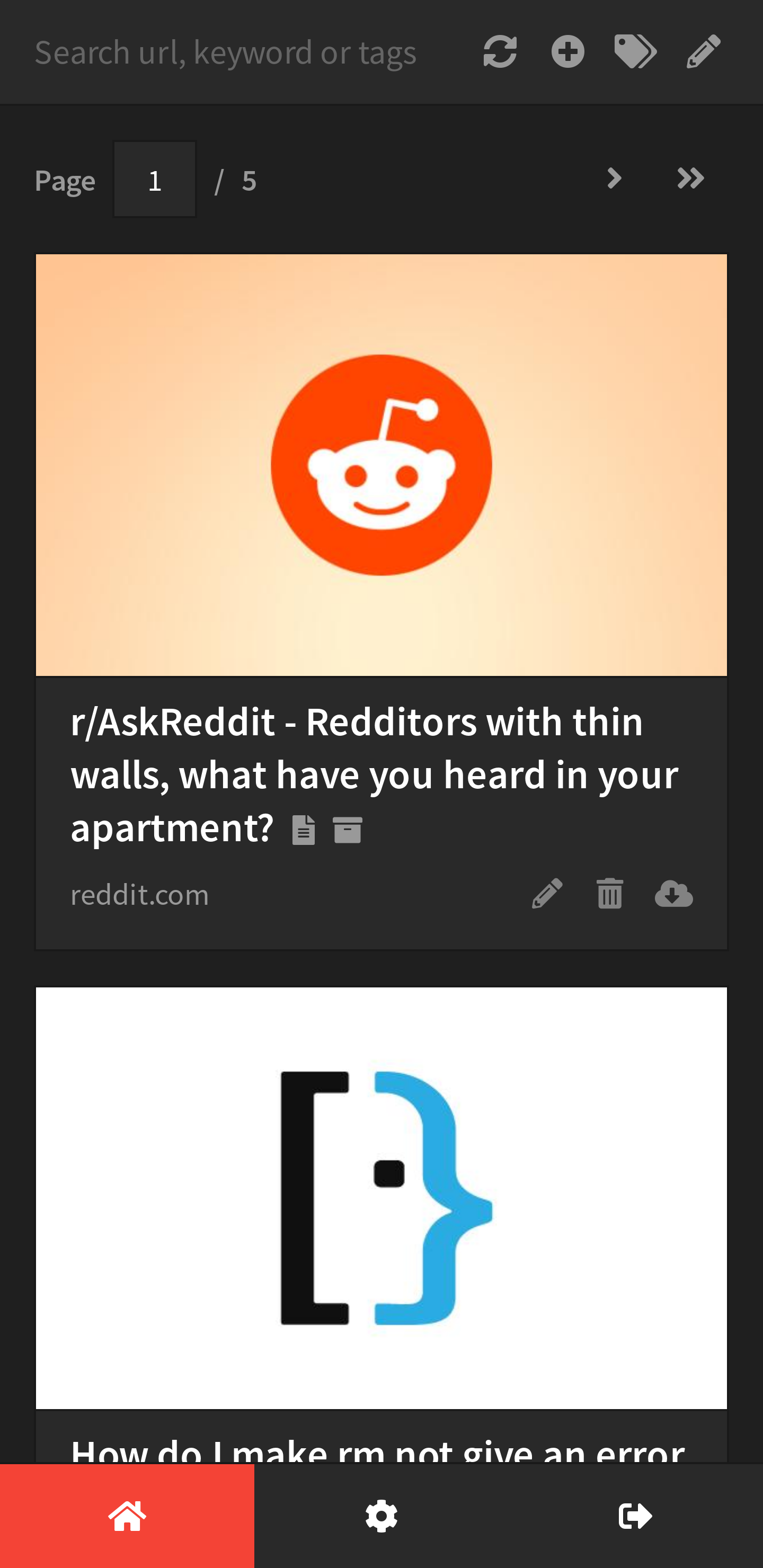Tap the page number box
This screenshot has width=763, height=1568.
coord(155,180)
